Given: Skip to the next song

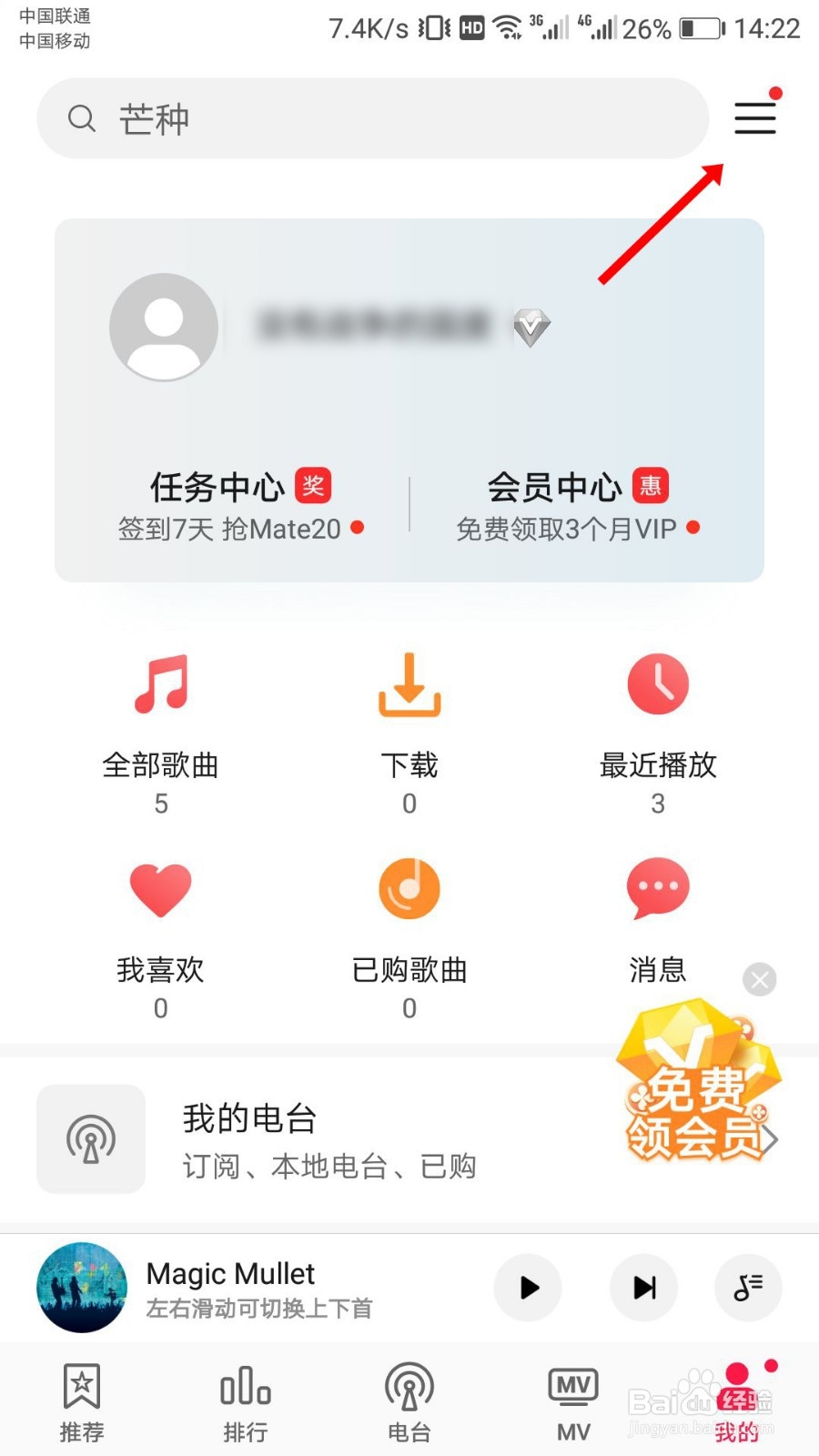Looking at the screenshot, I should click(644, 1288).
